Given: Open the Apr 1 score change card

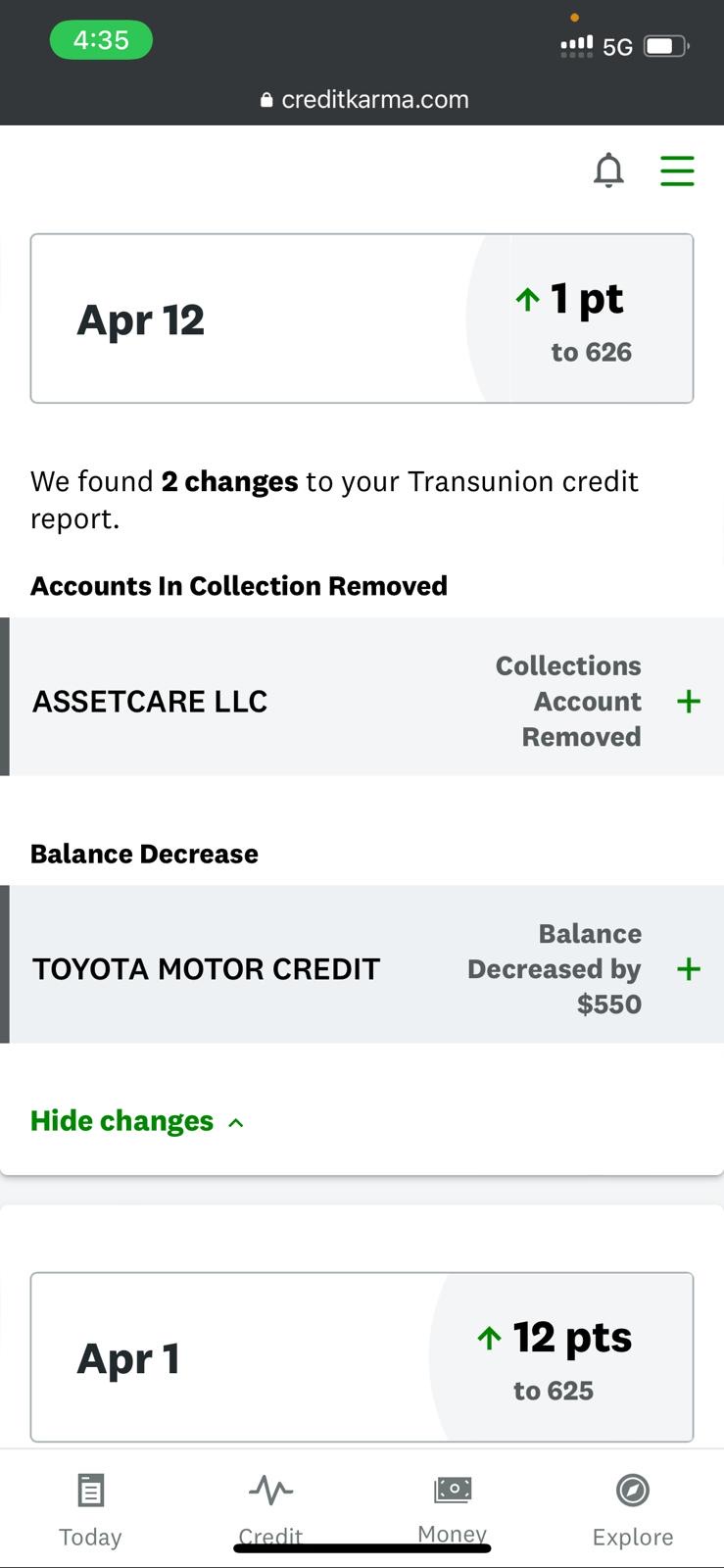Looking at the screenshot, I should click(362, 1357).
